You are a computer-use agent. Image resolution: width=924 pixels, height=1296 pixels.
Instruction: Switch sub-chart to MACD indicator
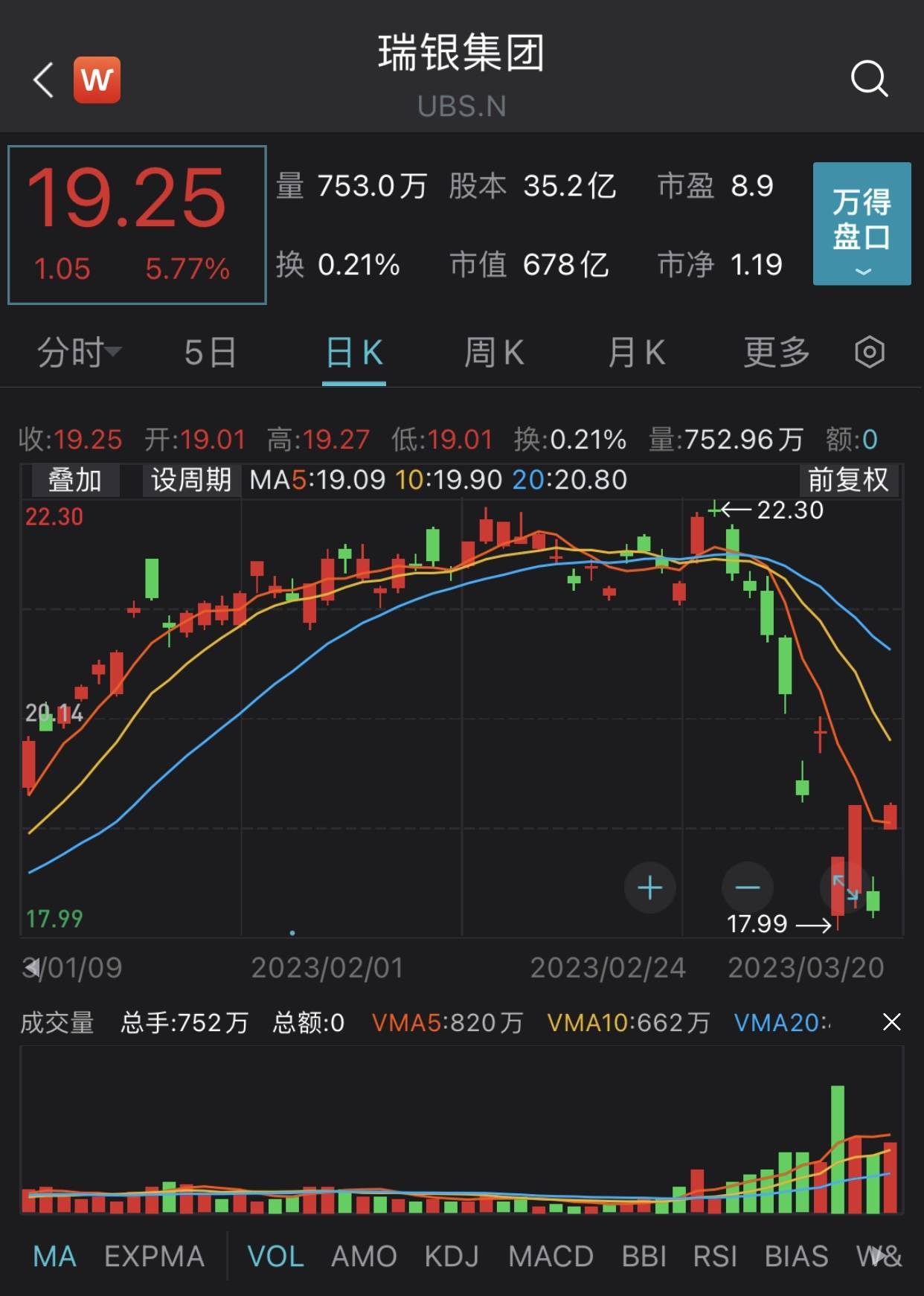pyautogui.click(x=551, y=1257)
